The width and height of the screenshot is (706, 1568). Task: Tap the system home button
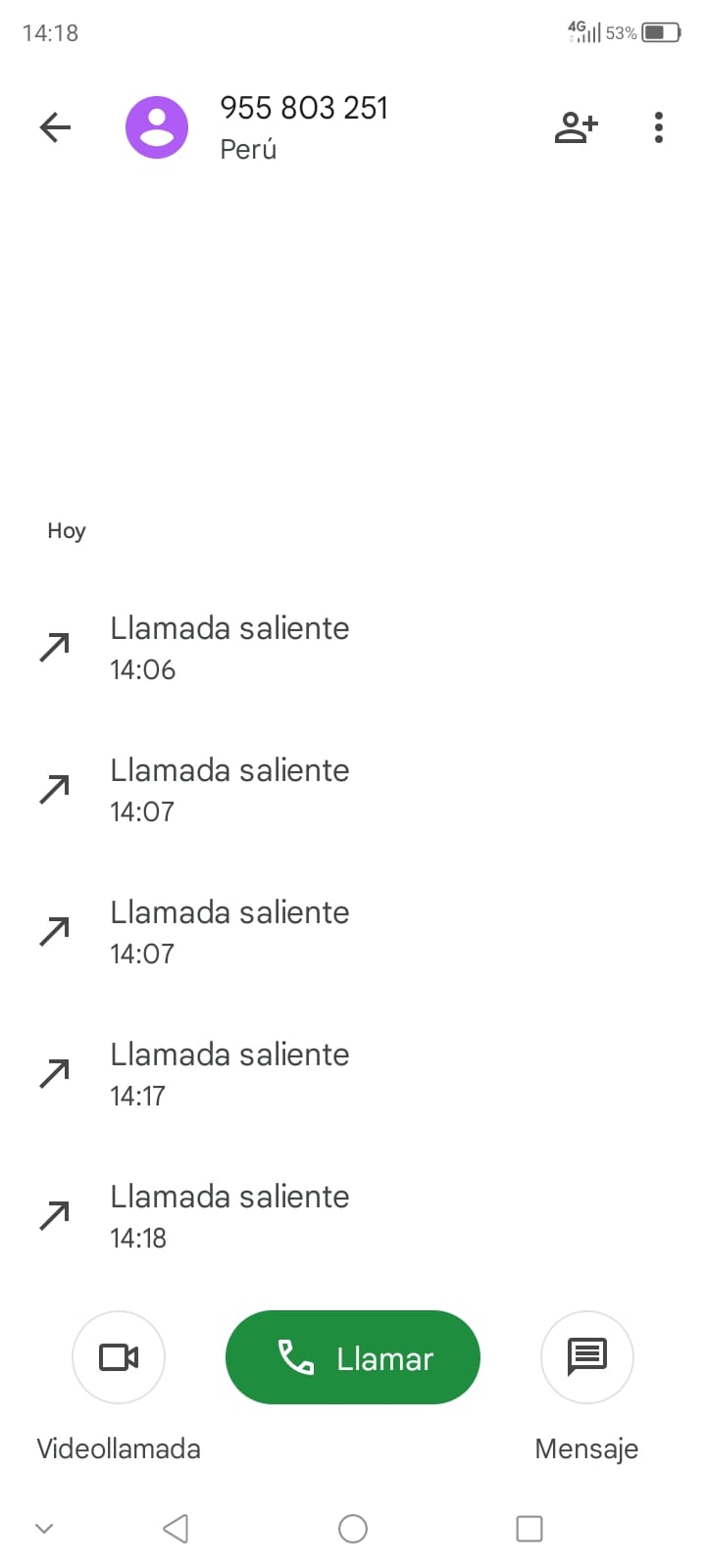[353, 1529]
